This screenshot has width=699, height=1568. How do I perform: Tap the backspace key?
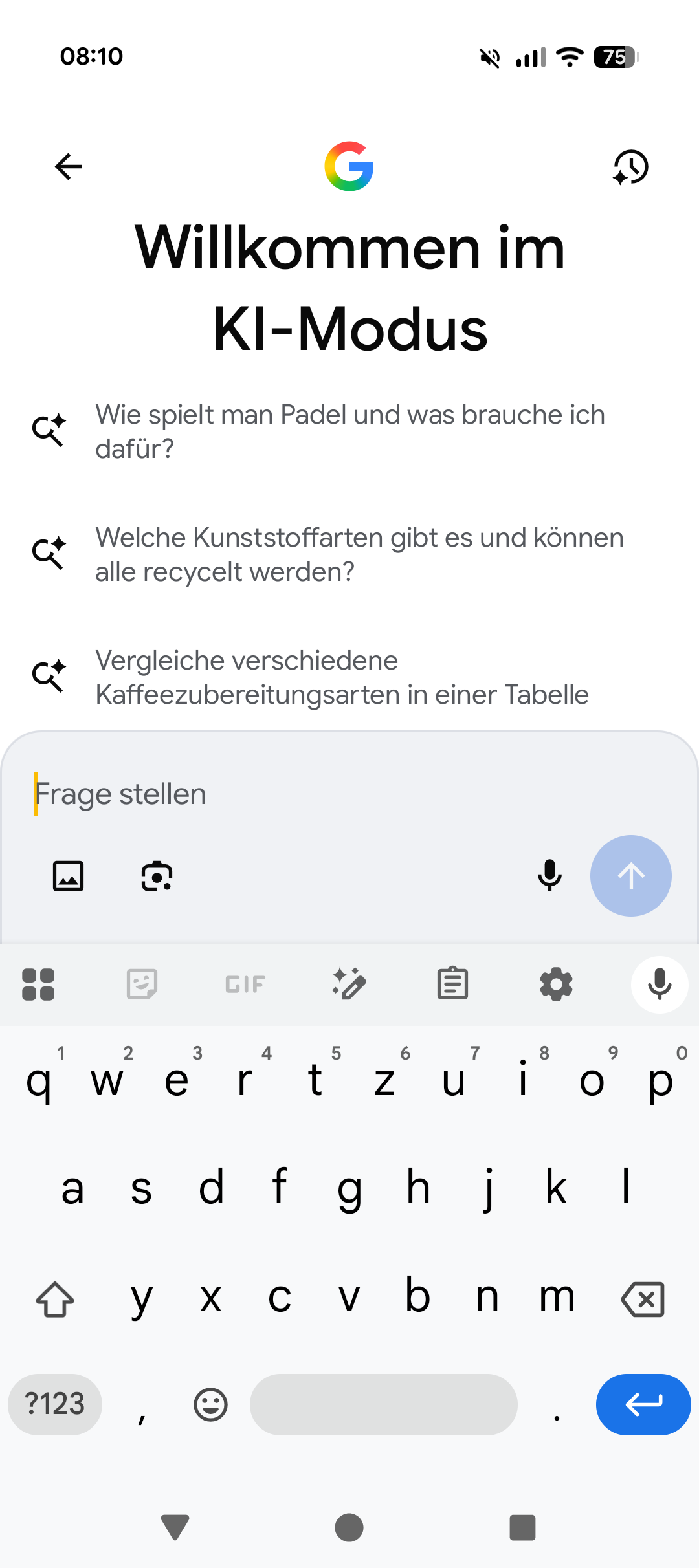click(x=642, y=1299)
